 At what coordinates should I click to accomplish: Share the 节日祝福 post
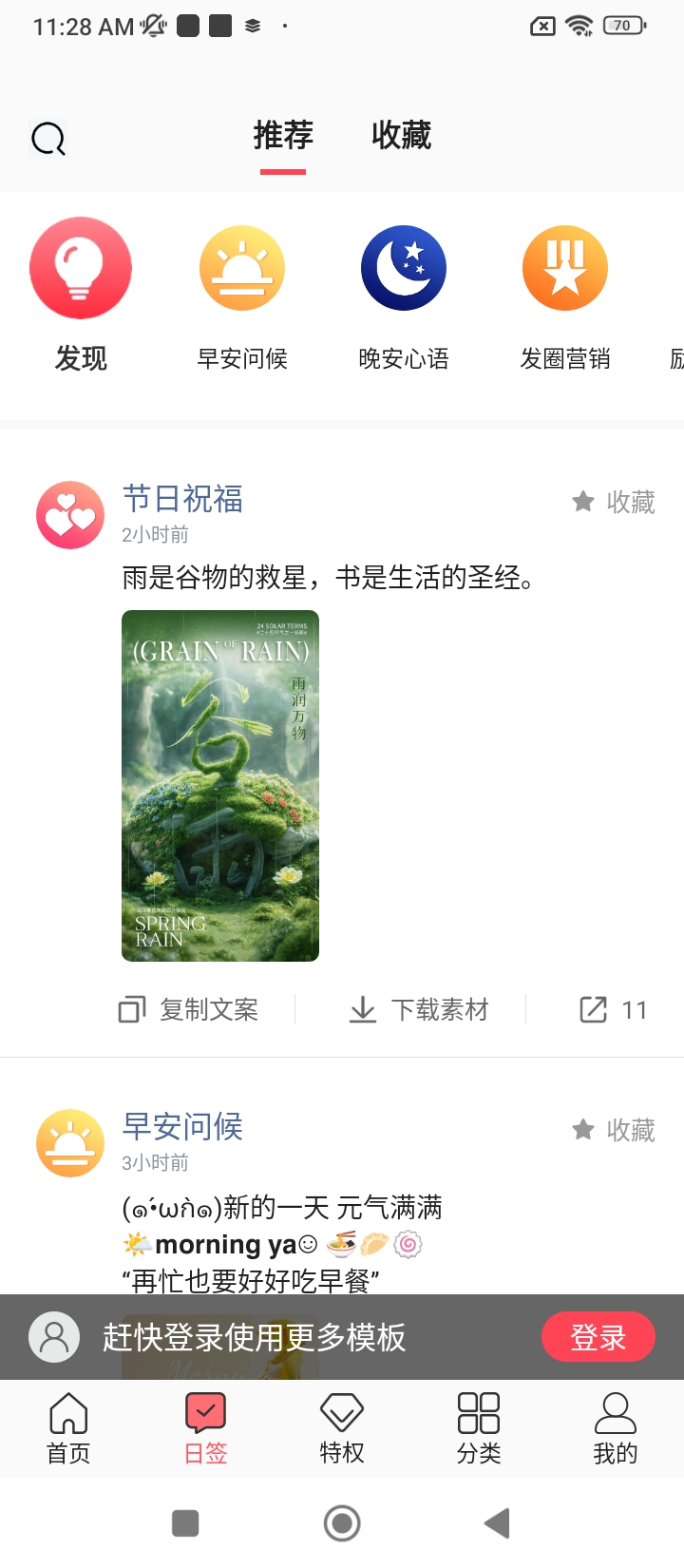613,1009
